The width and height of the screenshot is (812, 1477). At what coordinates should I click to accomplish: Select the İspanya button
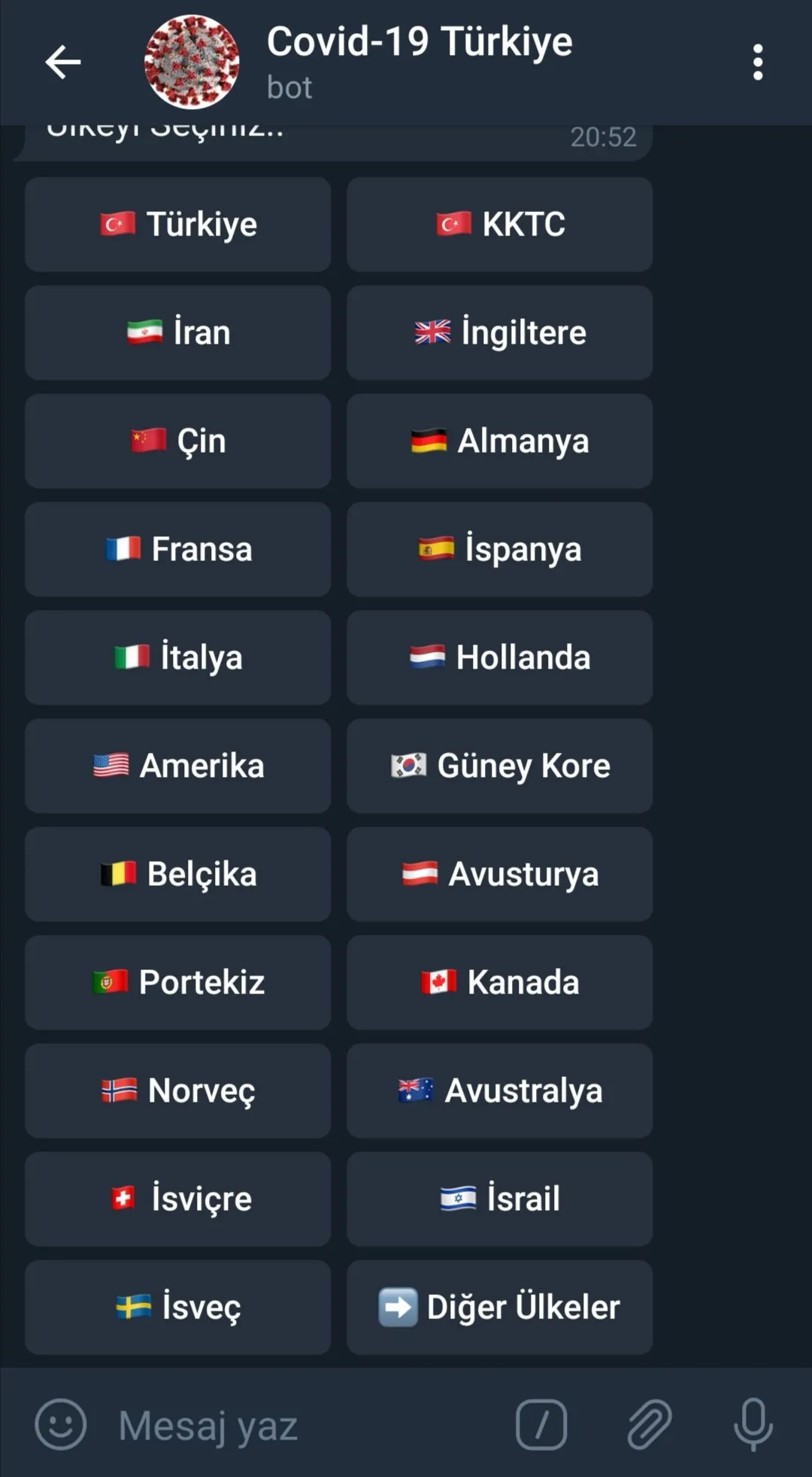pos(499,549)
